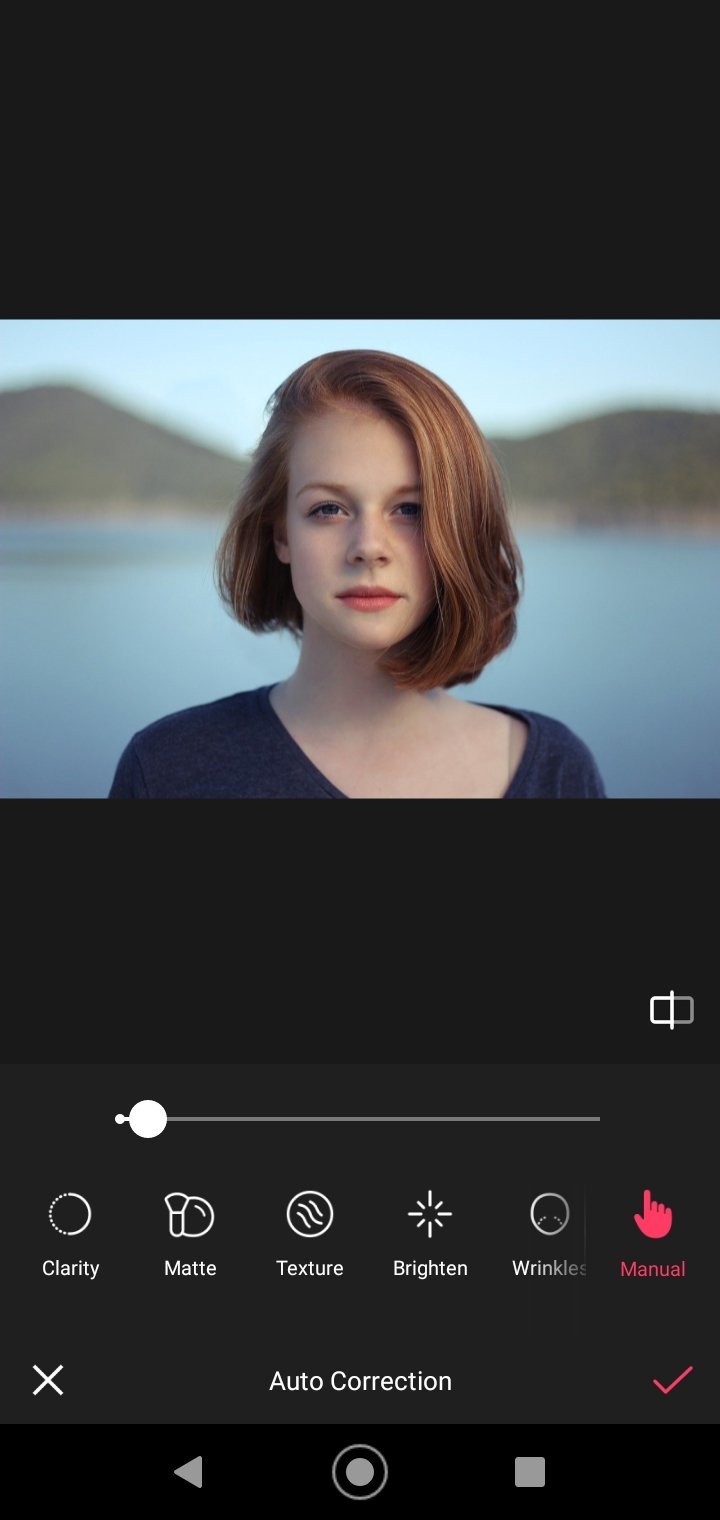
Task: Tap the middle of the intensity slider
Action: point(358,1119)
